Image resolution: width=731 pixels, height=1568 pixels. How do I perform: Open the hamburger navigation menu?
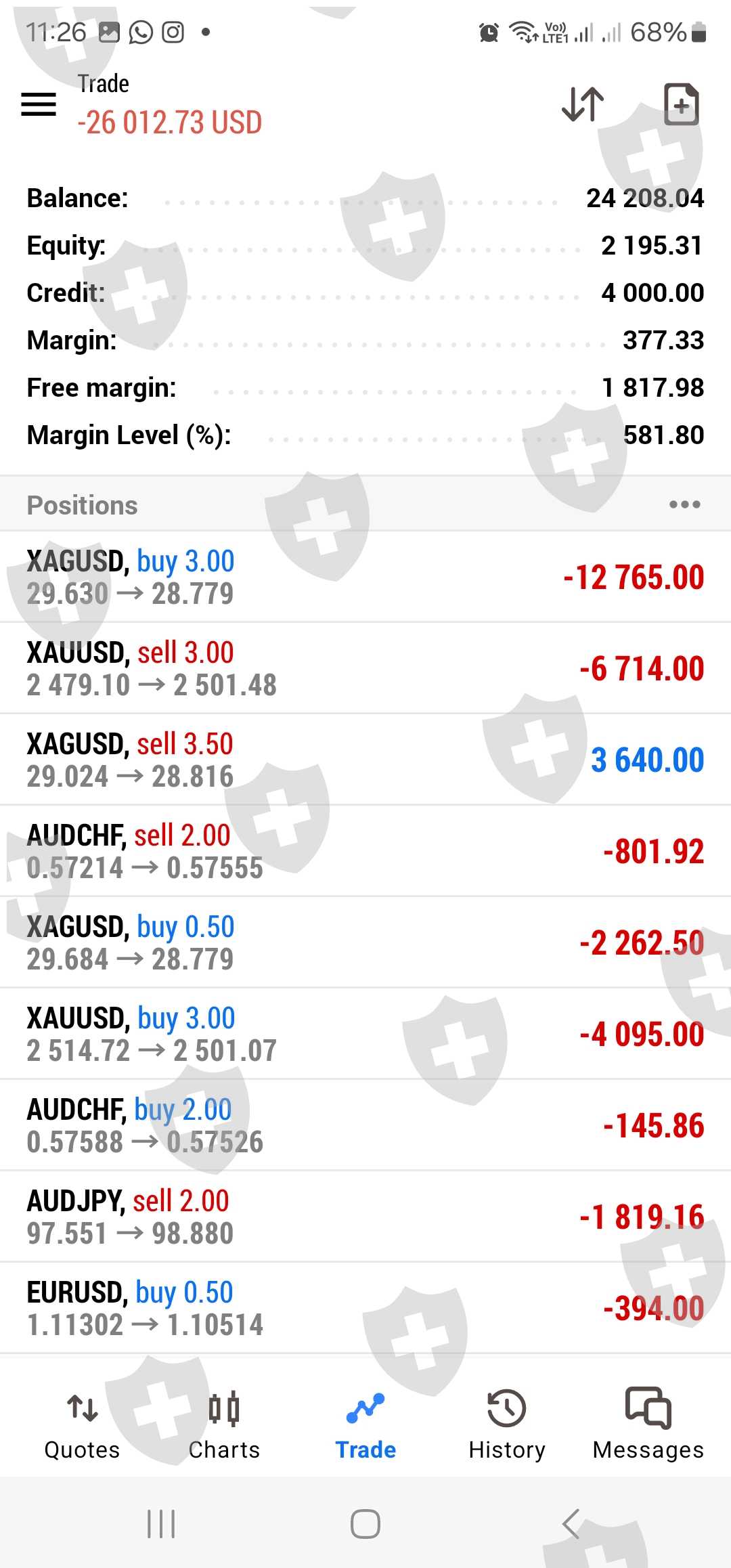pos(39,104)
